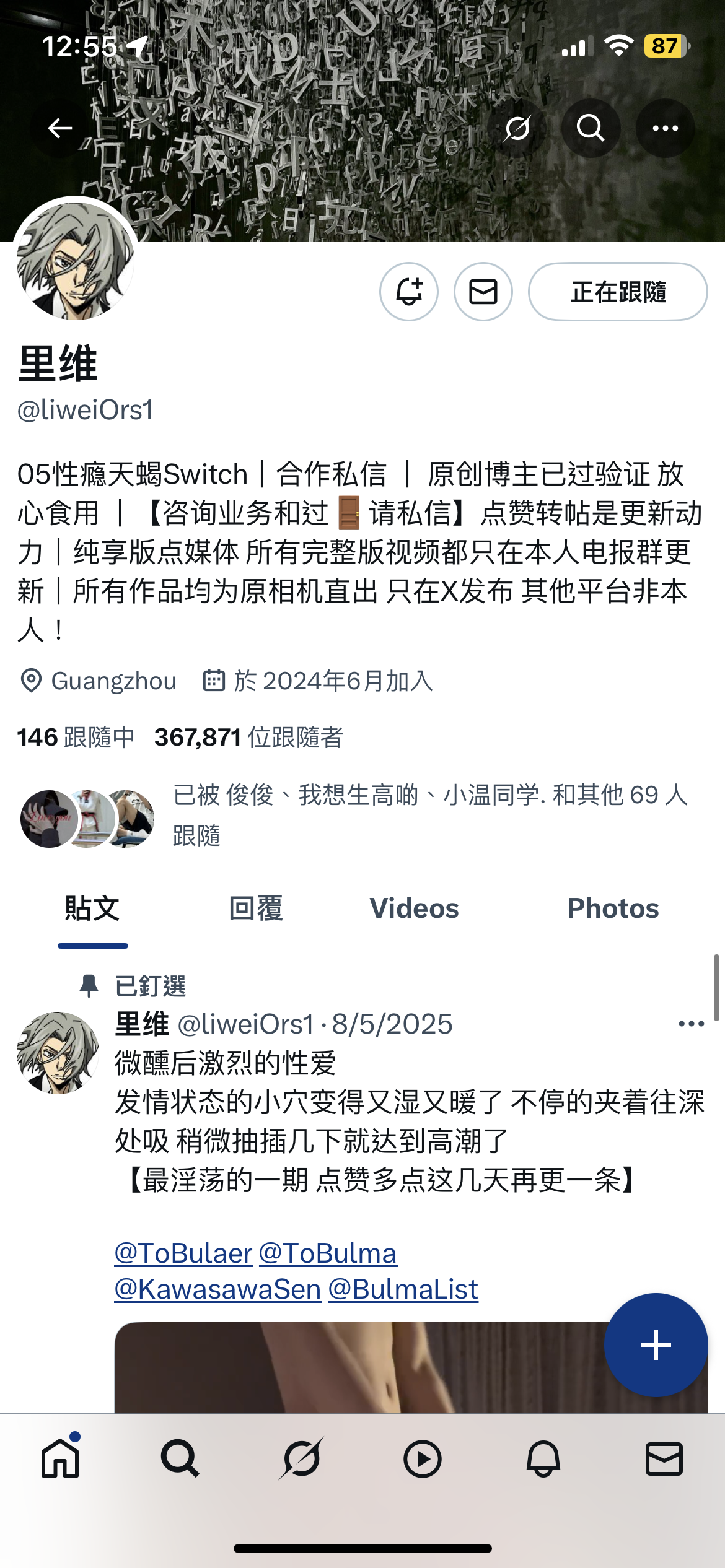Switch to the Videos tab
Screen dimensions: 725x1568
[415, 908]
